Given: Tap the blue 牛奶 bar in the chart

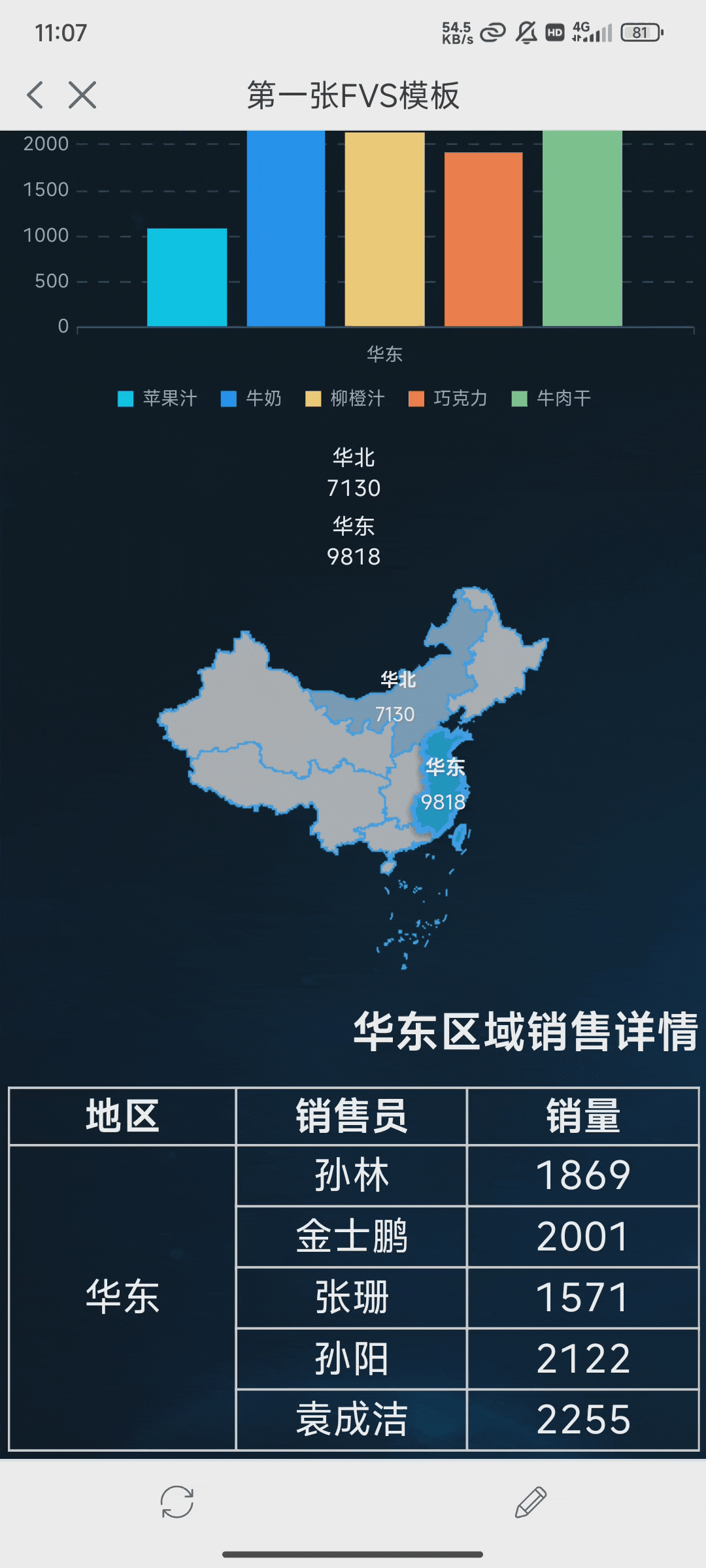Looking at the screenshot, I should 286,229.
